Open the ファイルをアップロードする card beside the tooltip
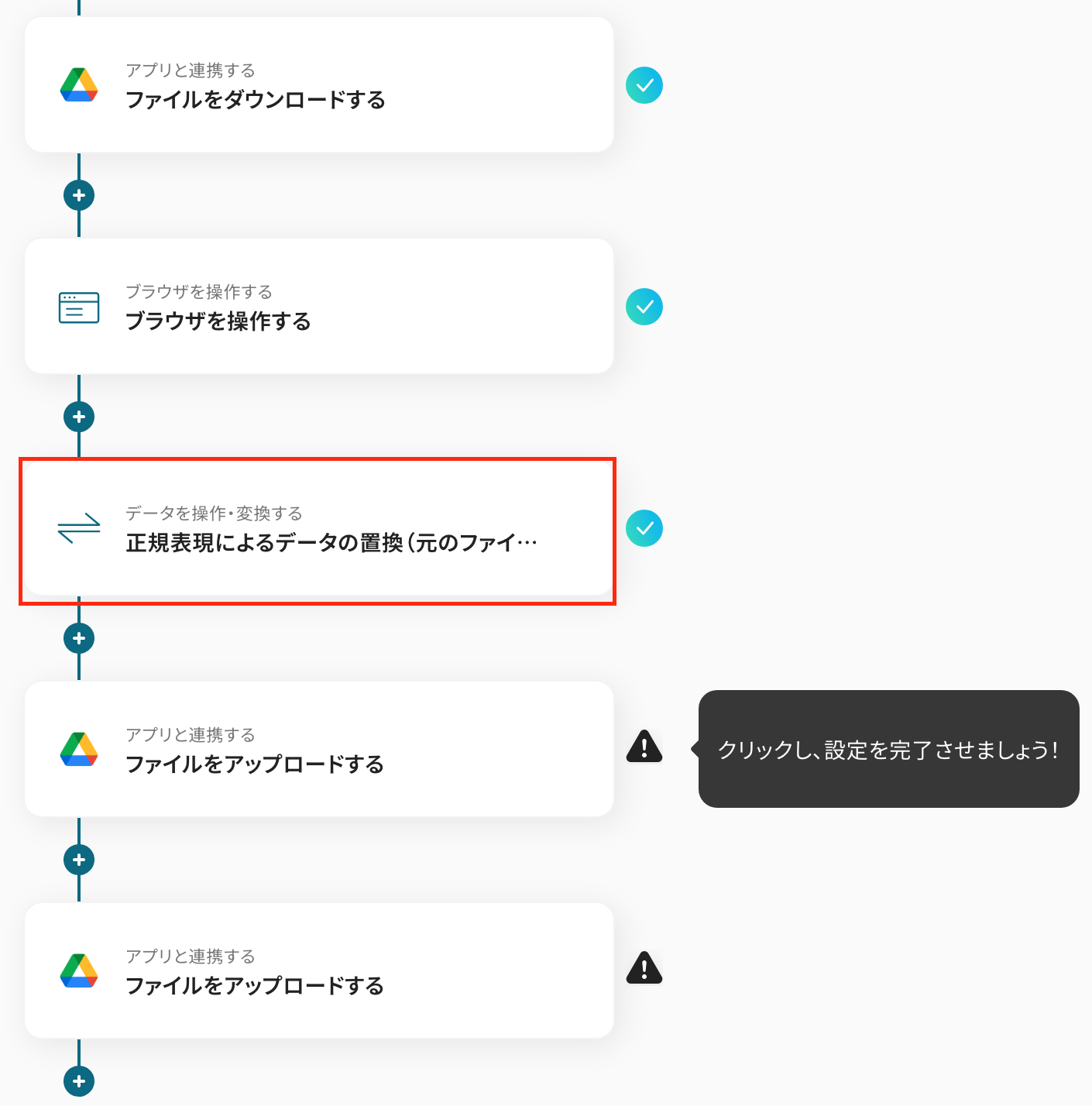The image size is (1092, 1106). click(318, 750)
